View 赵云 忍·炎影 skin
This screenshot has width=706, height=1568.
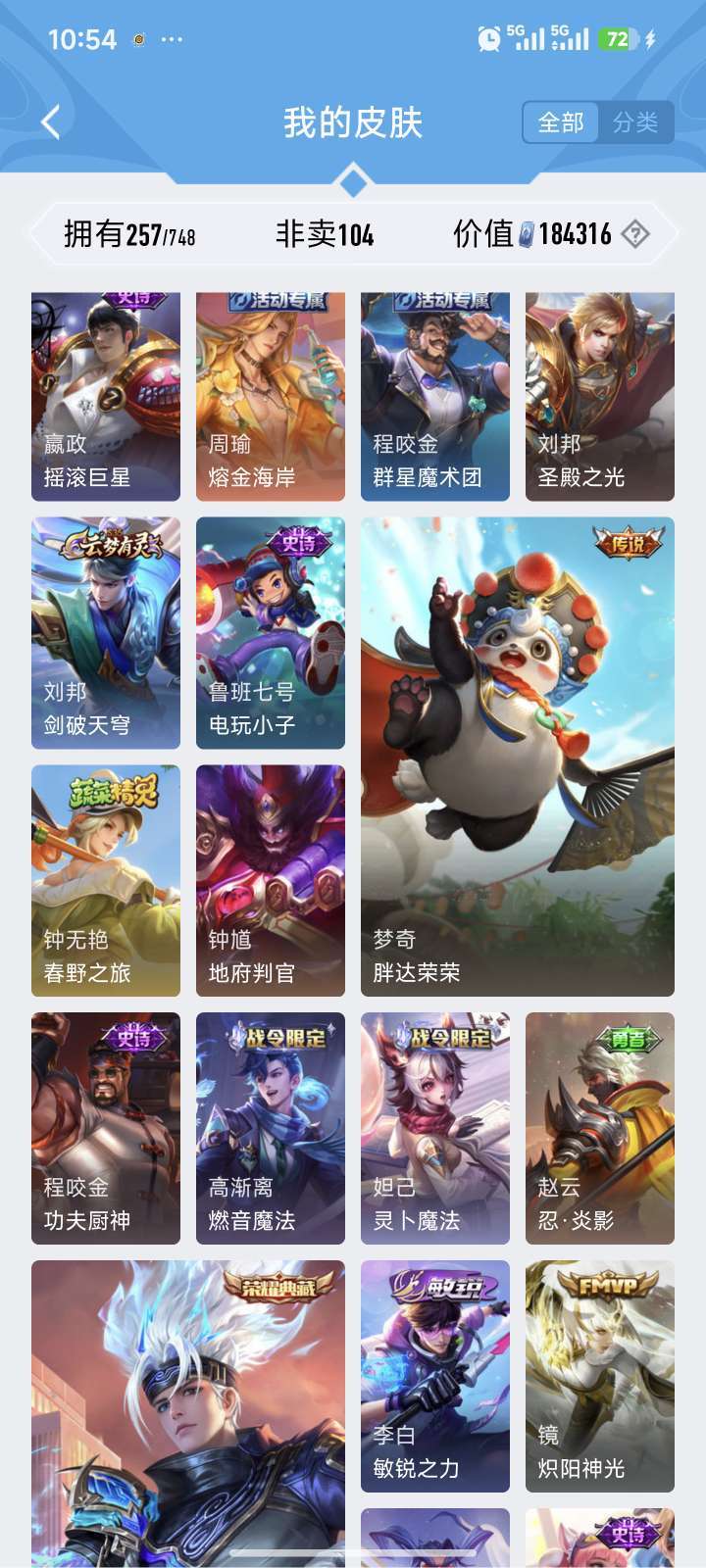pos(600,1129)
